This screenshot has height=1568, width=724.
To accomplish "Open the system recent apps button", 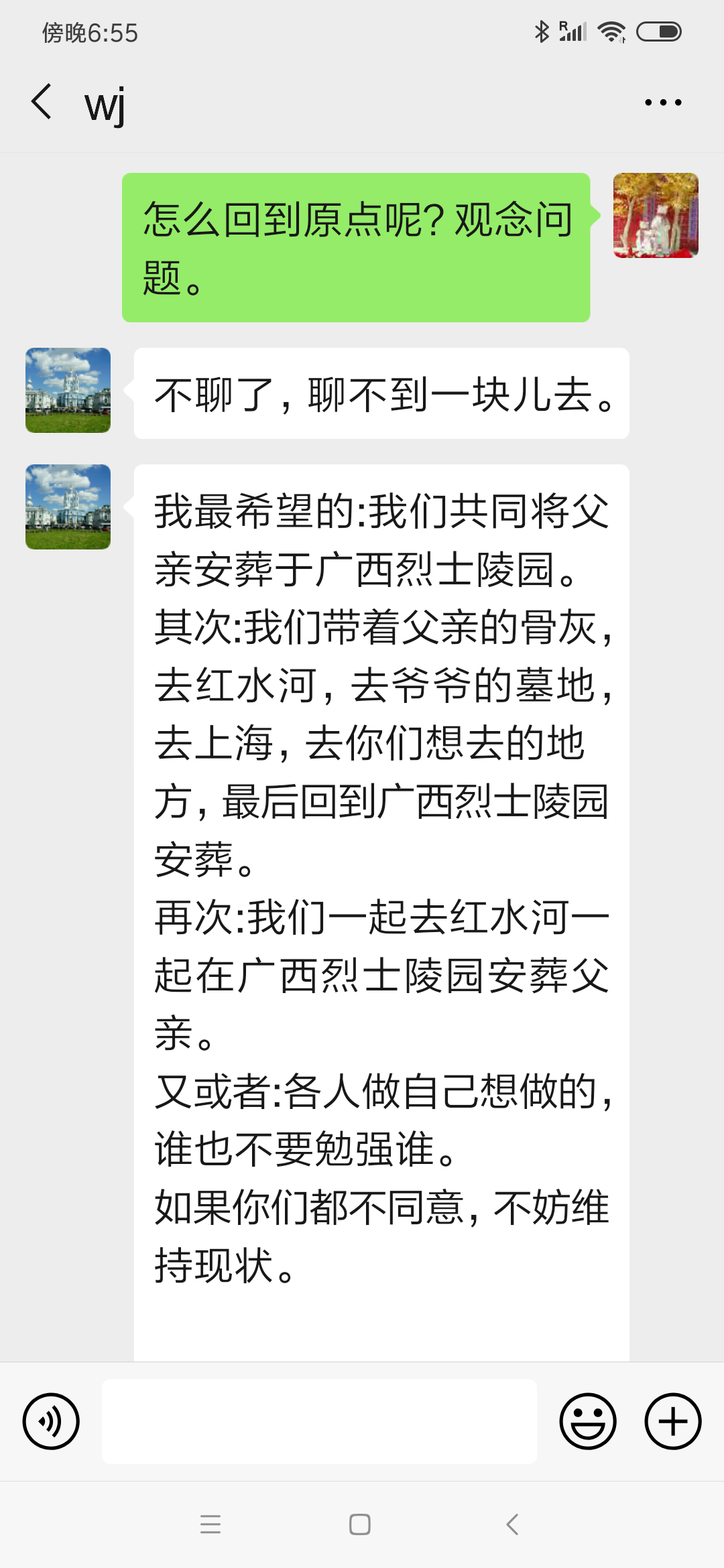I will click(x=210, y=1524).
